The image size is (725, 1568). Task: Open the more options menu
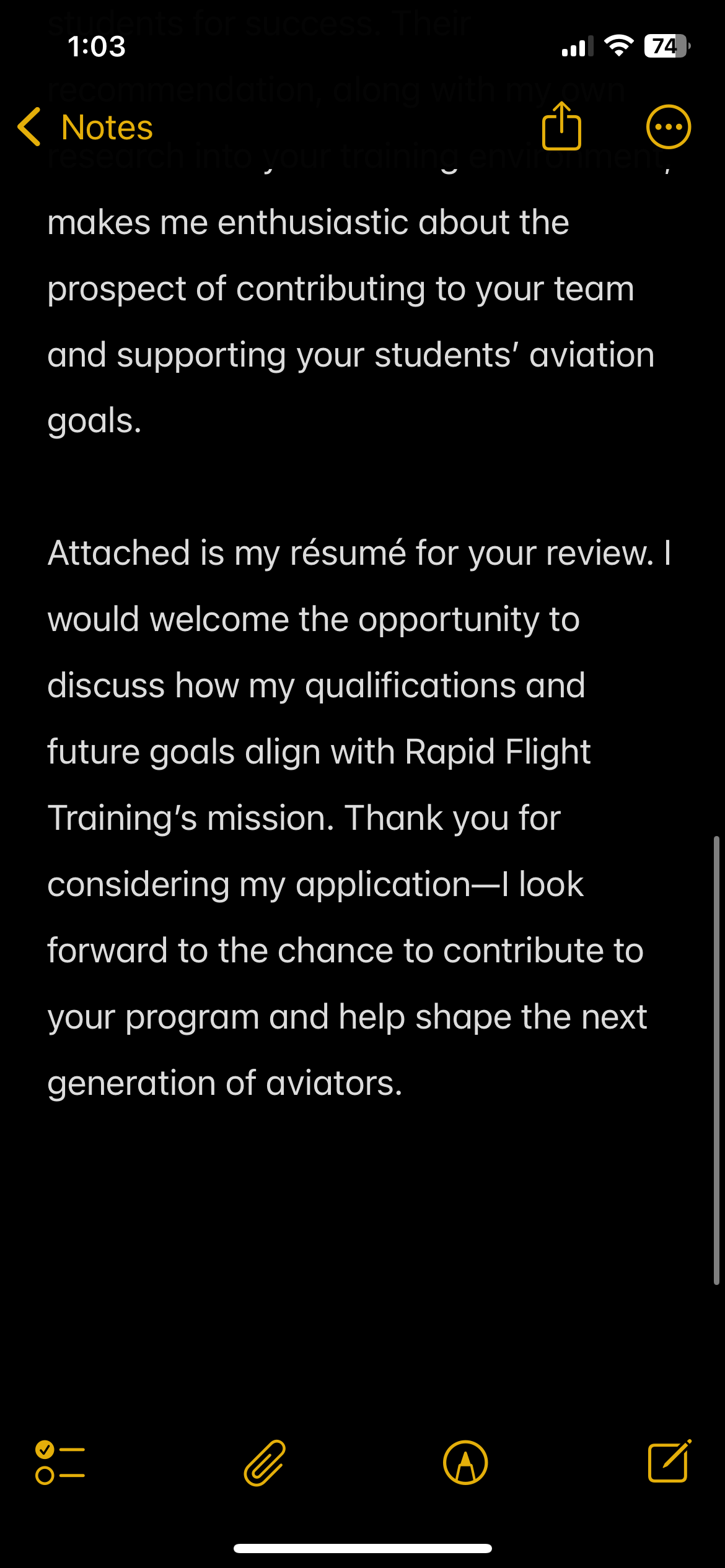click(668, 127)
